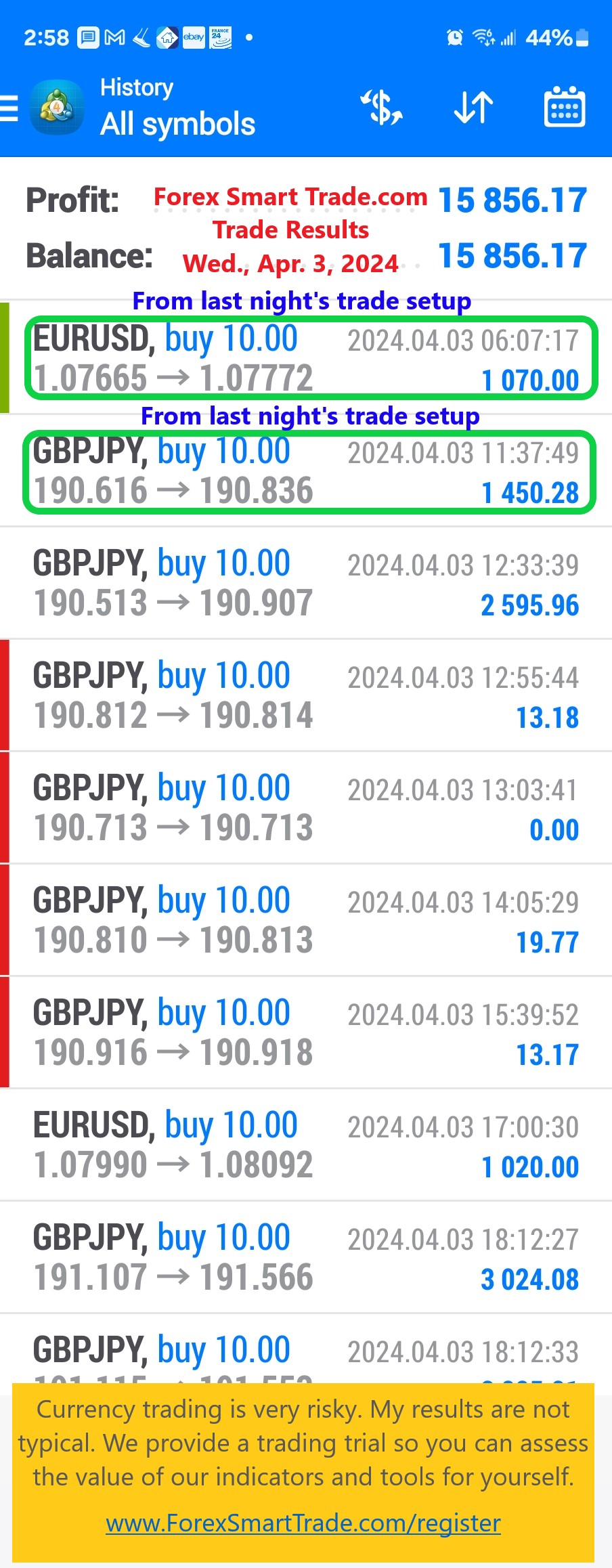The image size is (612, 1568).
Task: Select the GBPJPY trade closed at 14:05:29
Action: point(306,921)
